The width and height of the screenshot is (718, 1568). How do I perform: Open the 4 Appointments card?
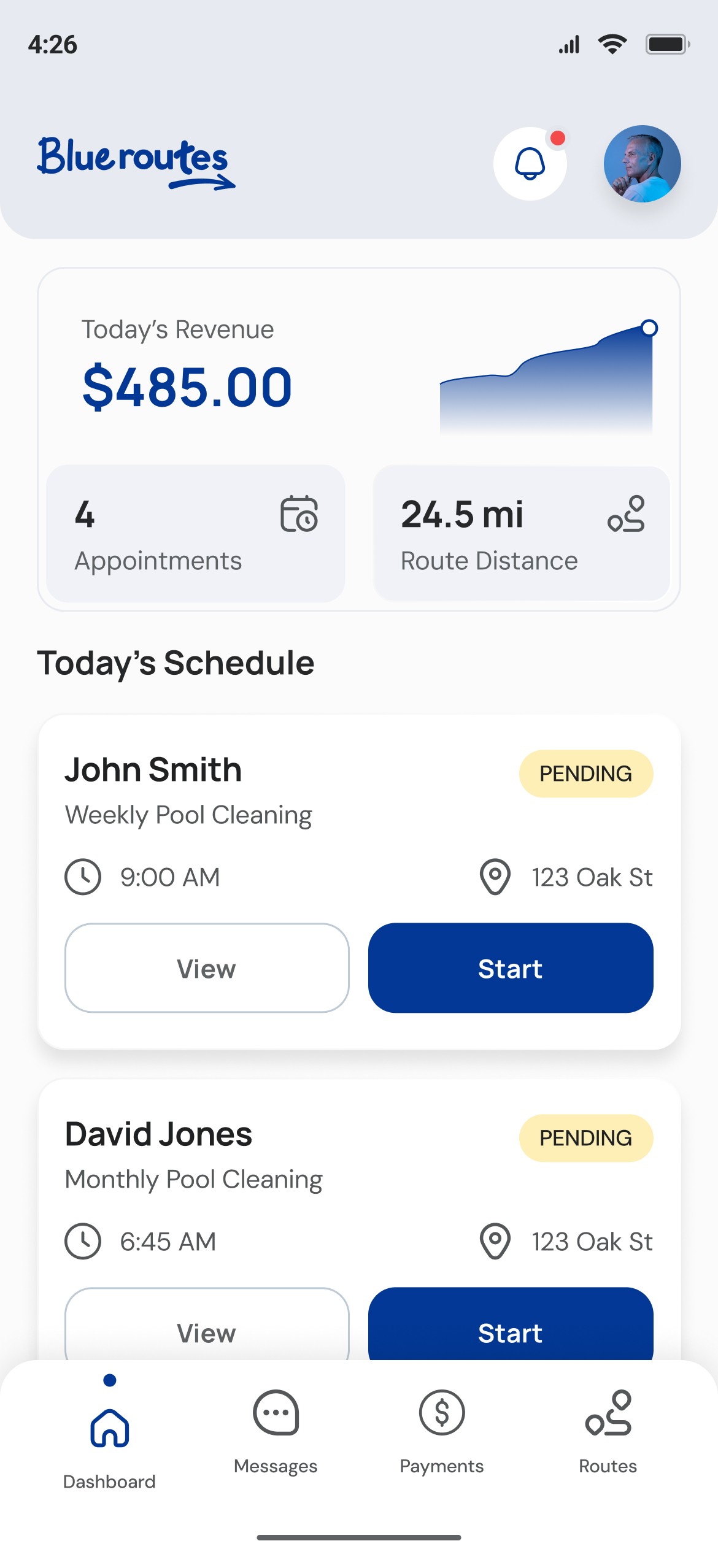click(195, 533)
